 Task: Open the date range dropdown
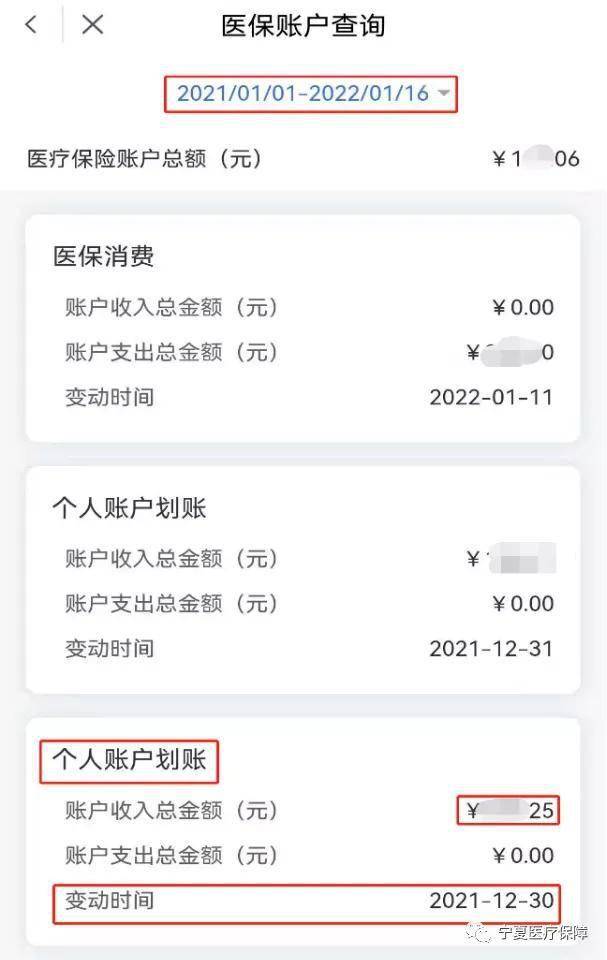tap(311, 94)
